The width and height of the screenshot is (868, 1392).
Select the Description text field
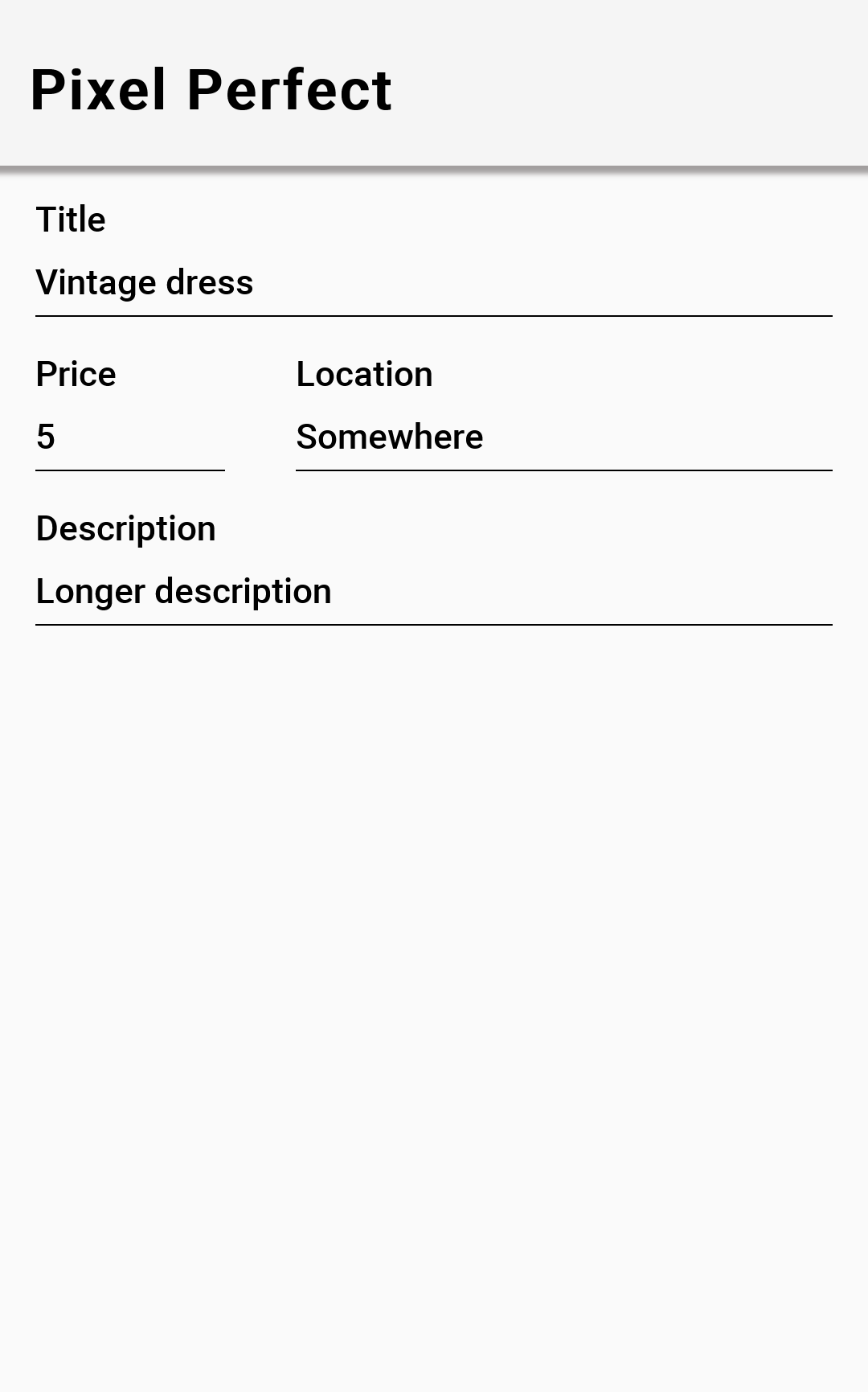pyautogui.click(x=433, y=592)
